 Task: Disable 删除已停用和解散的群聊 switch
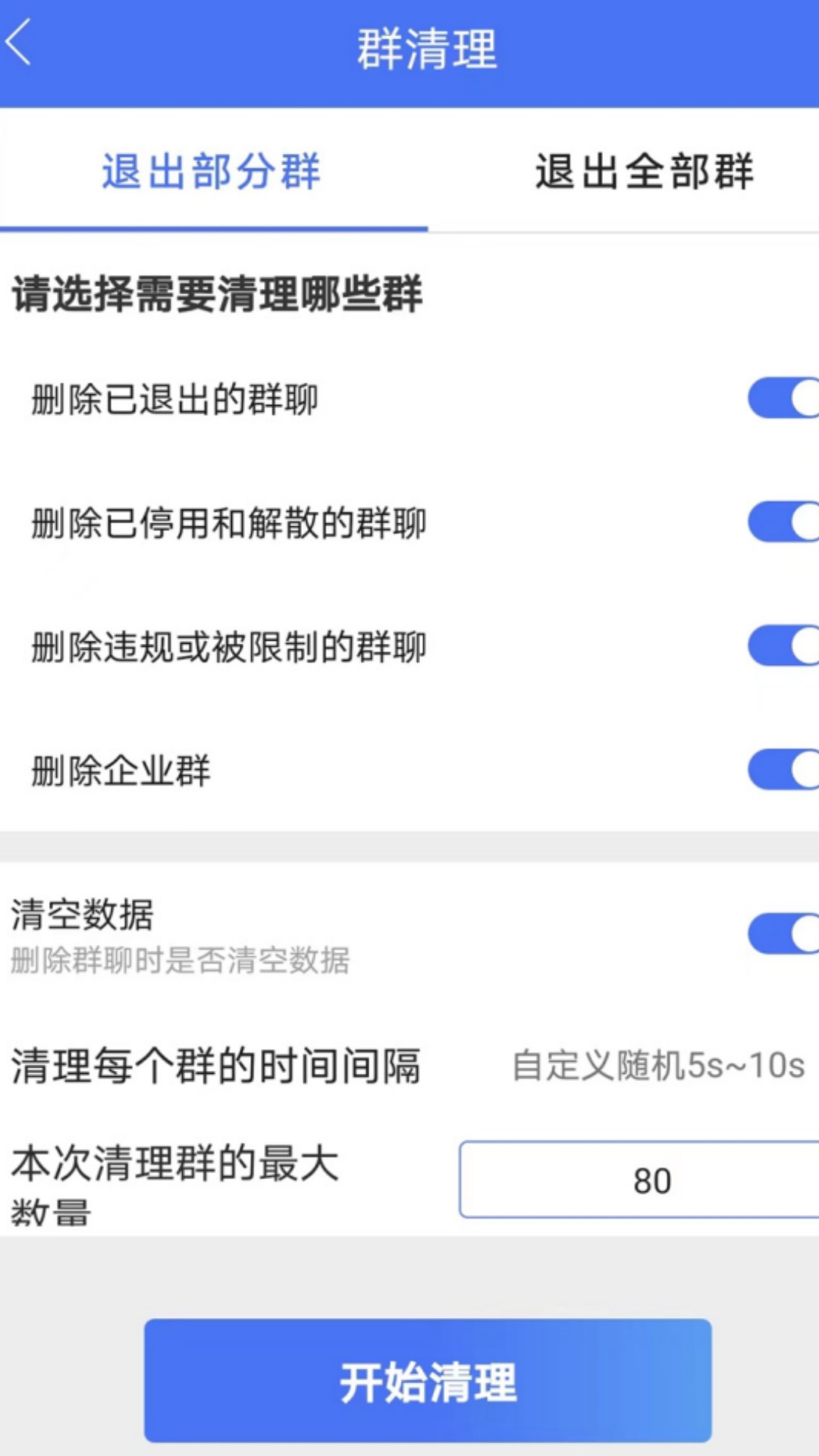point(783,522)
